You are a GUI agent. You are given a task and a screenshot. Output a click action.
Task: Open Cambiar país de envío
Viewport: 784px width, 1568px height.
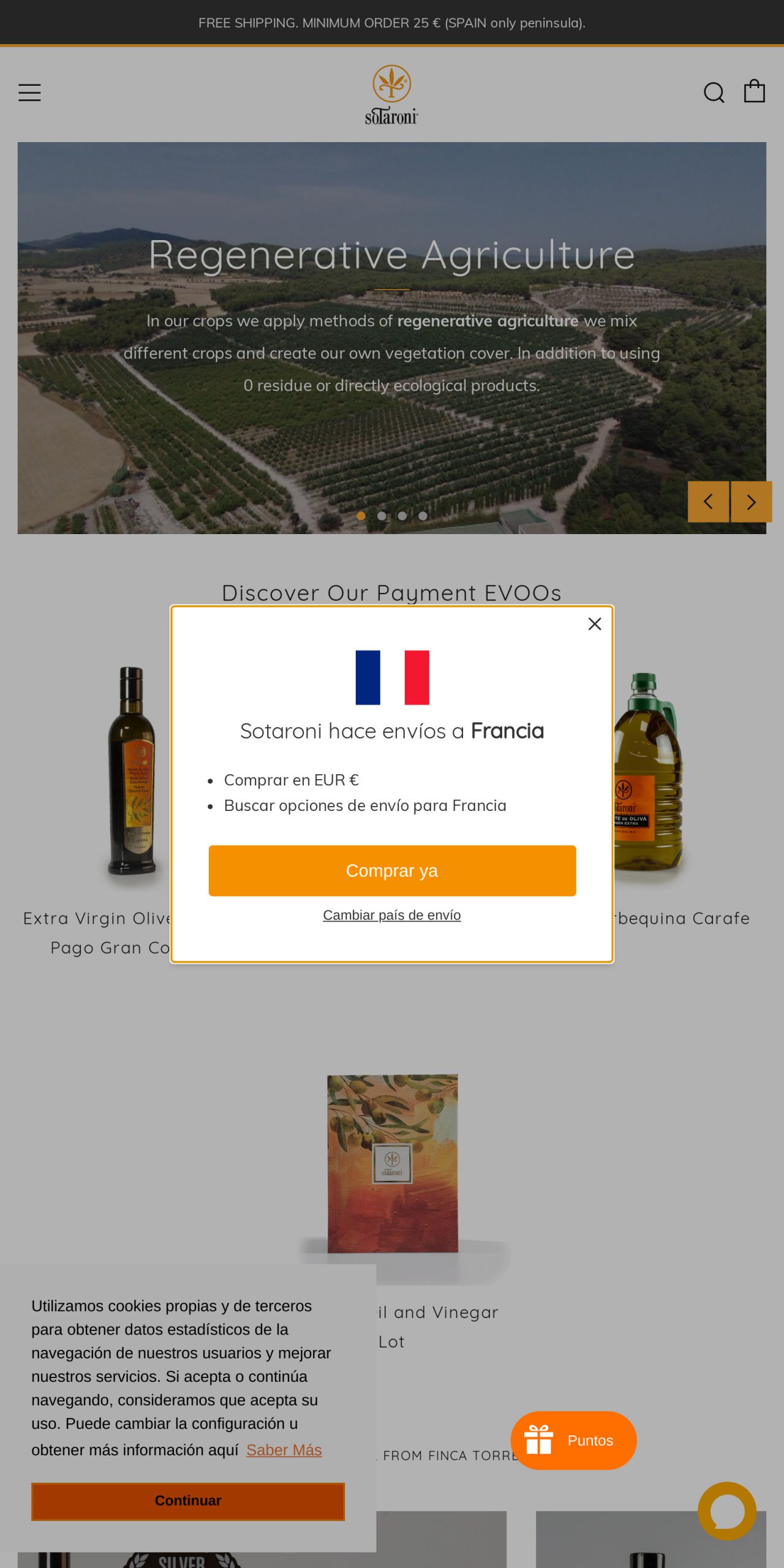pyautogui.click(x=392, y=914)
